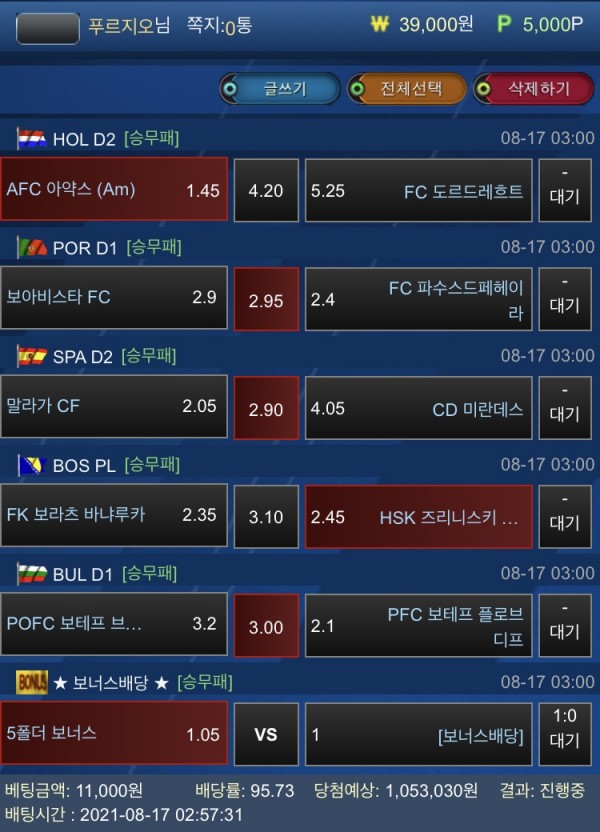This screenshot has width=600, height=832.
Task: Select FK 보라츠 바냐루카 odds 2.35
Action: coord(114,516)
